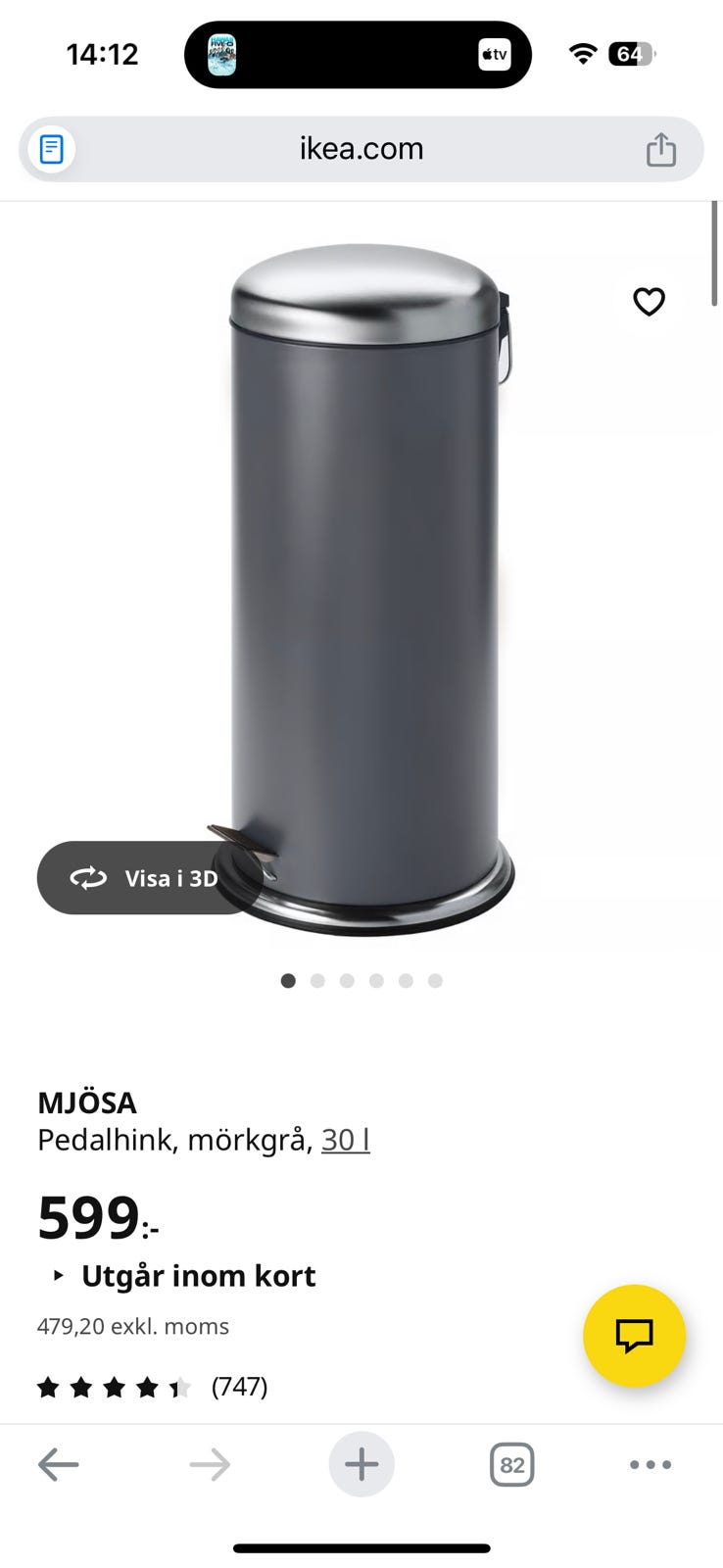723x1568 pixels.
Task: Select the second image page dot
Action: click(317, 981)
